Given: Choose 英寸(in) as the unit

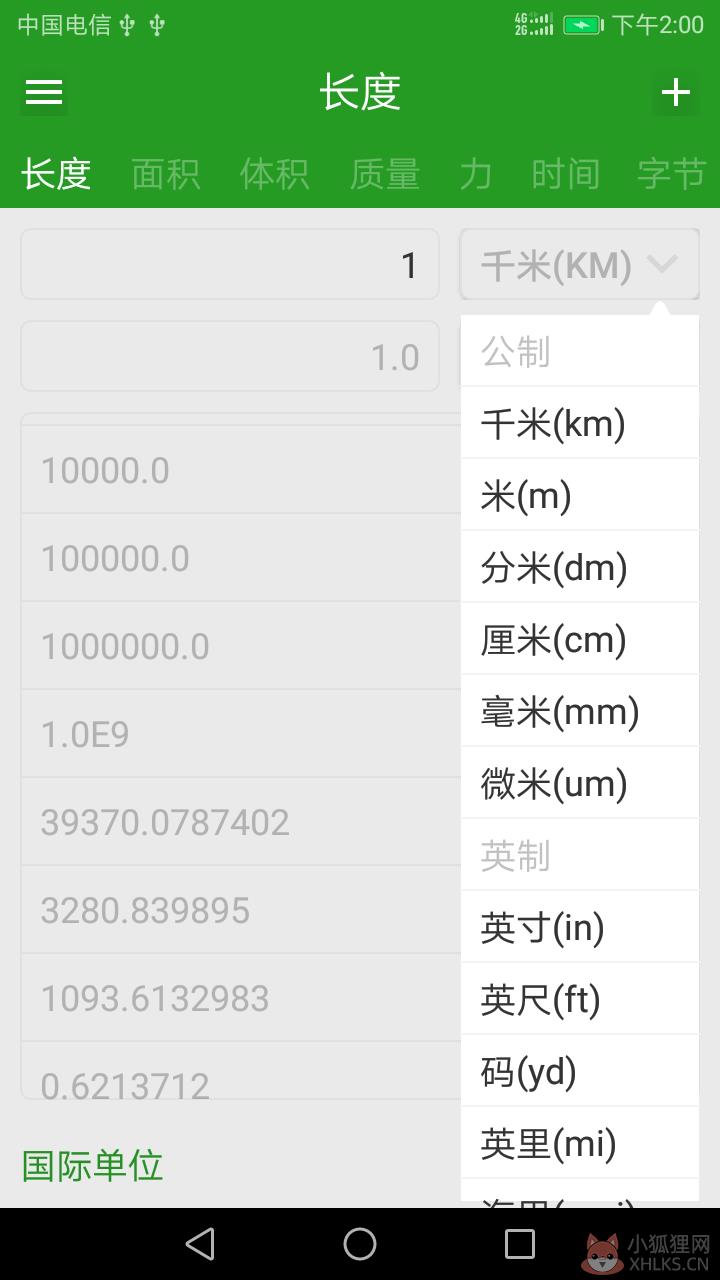Looking at the screenshot, I should (x=579, y=927).
